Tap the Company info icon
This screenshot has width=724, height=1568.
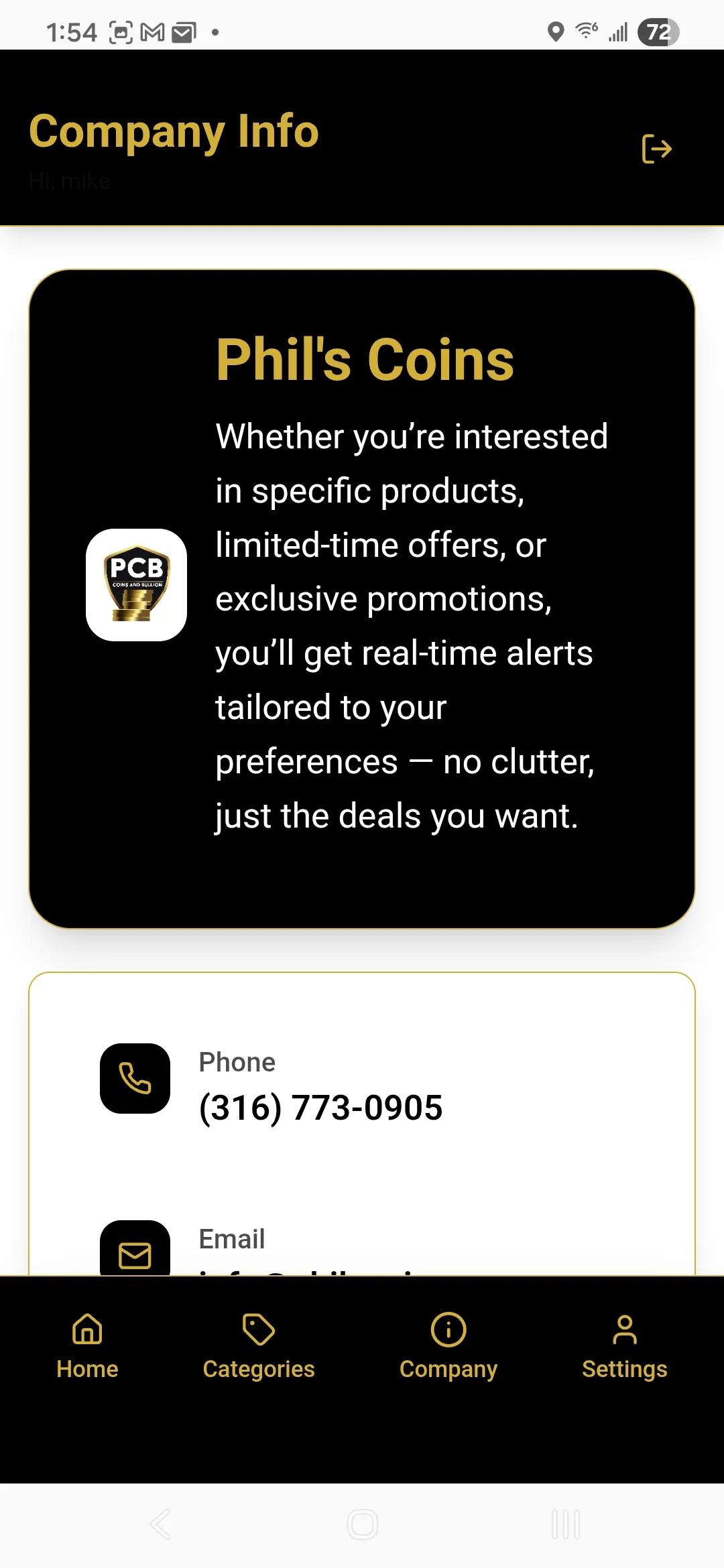pyautogui.click(x=448, y=1329)
